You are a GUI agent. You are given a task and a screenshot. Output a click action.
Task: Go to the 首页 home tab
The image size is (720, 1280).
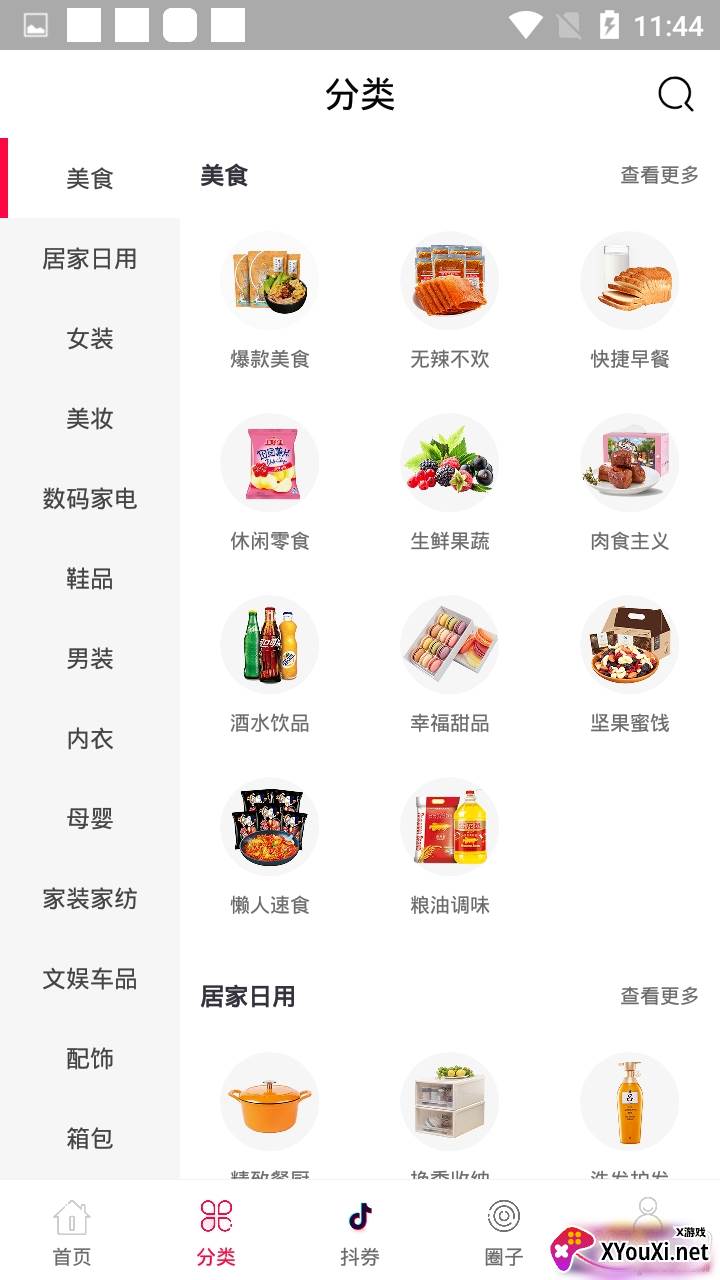tap(72, 1232)
